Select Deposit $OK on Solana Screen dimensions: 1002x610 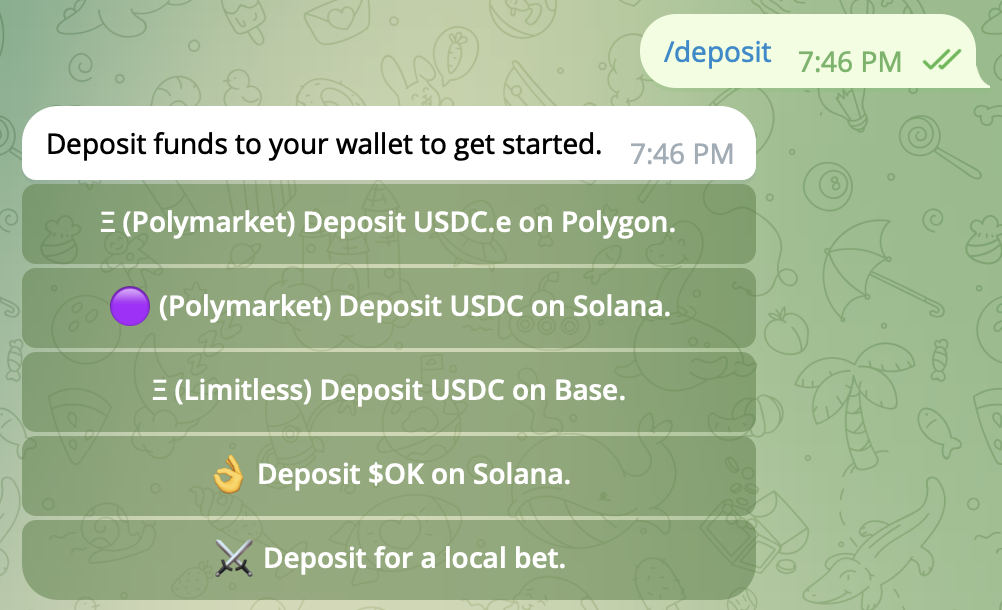(x=388, y=475)
